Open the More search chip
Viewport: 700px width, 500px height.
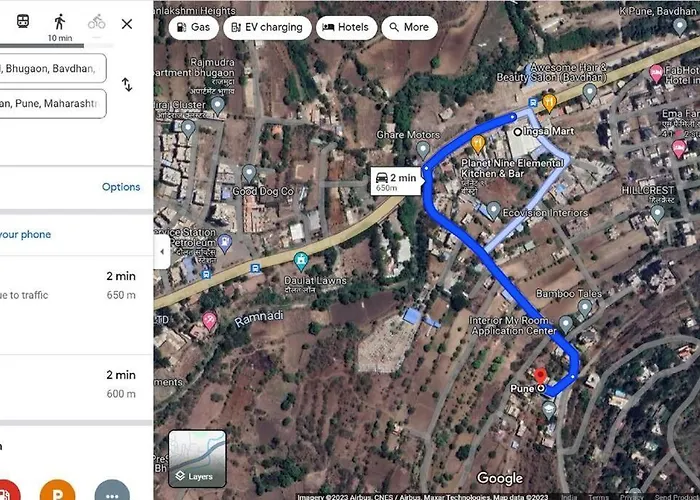click(408, 27)
